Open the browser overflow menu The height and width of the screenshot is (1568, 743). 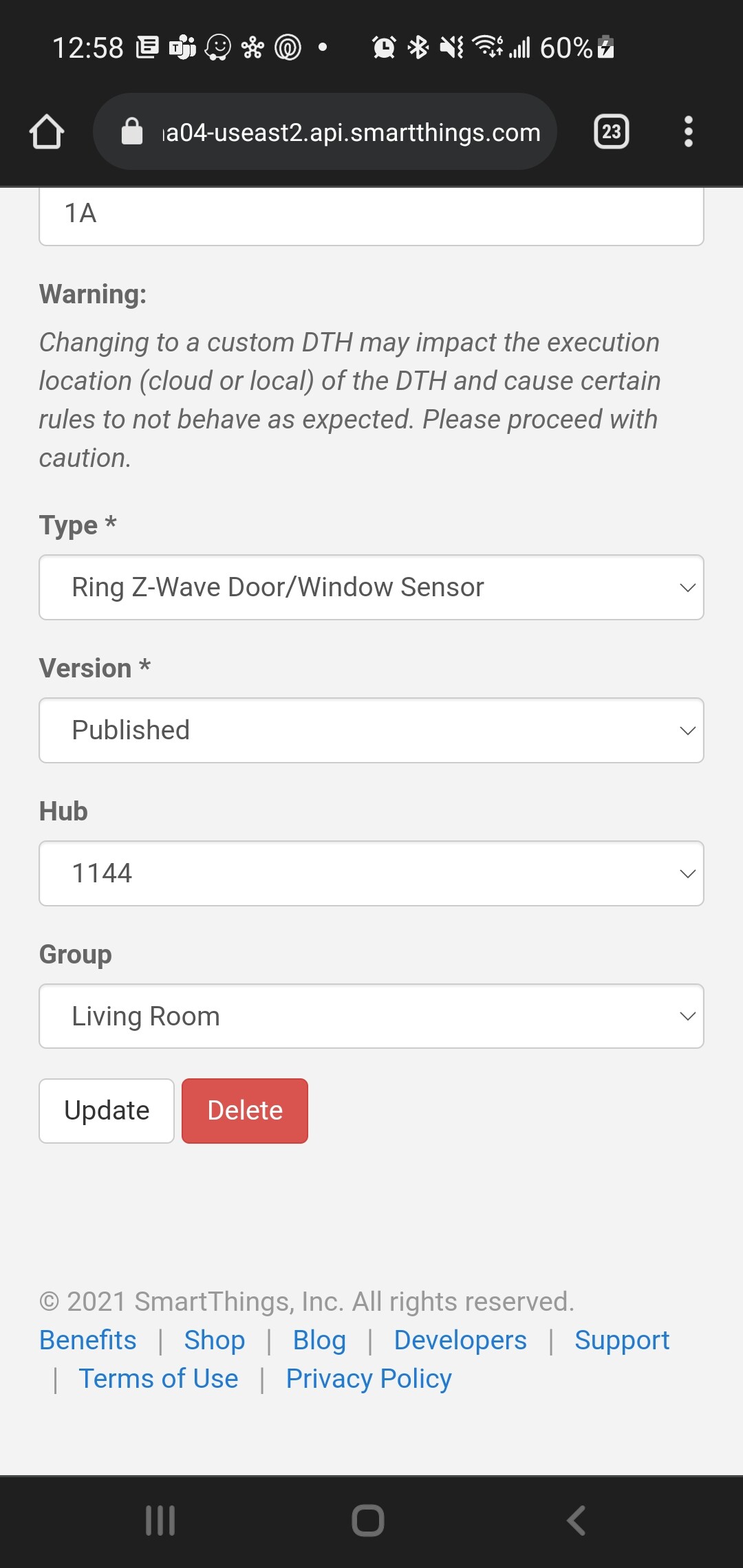688,131
